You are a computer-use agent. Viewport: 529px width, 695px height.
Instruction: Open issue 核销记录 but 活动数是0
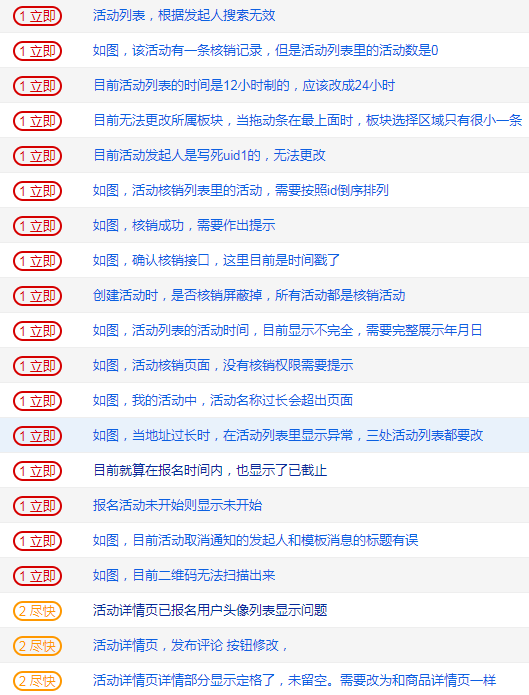[x=265, y=51]
